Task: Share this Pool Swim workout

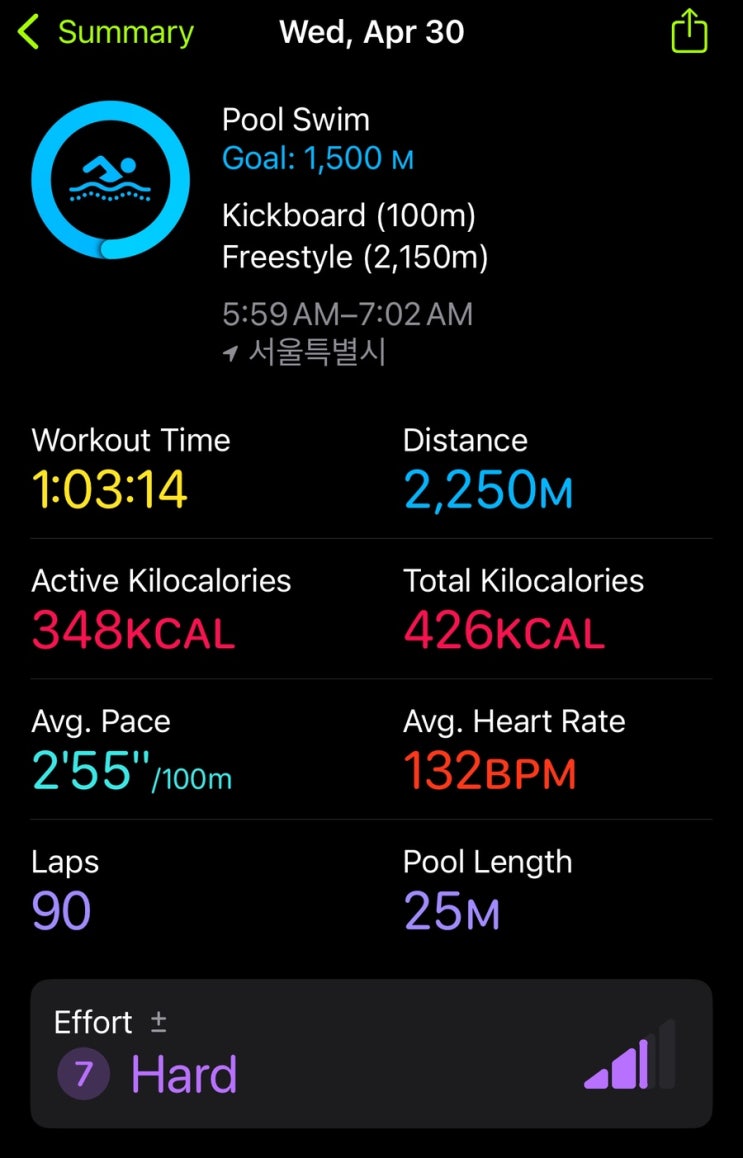Action: 689,32
